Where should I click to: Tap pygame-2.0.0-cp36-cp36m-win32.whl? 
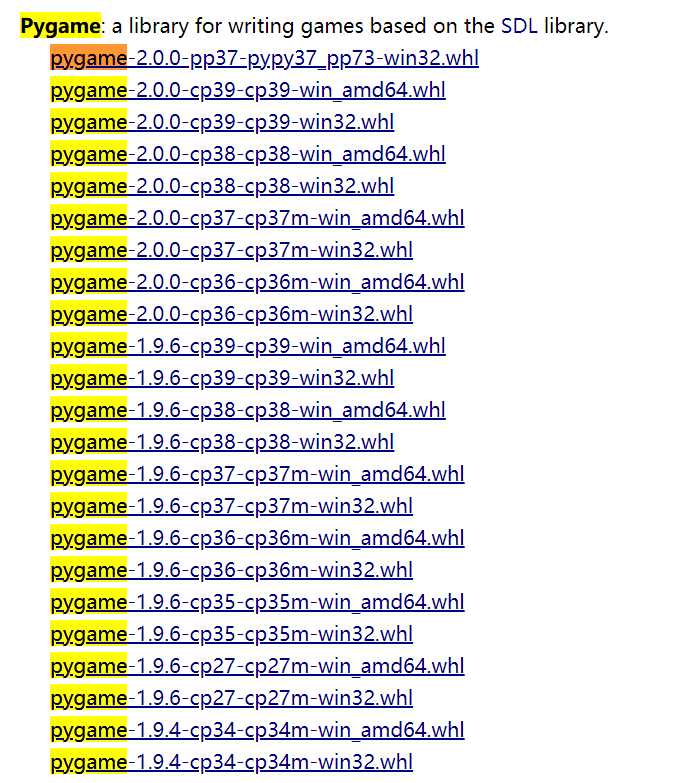pyautogui.click(x=231, y=315)
